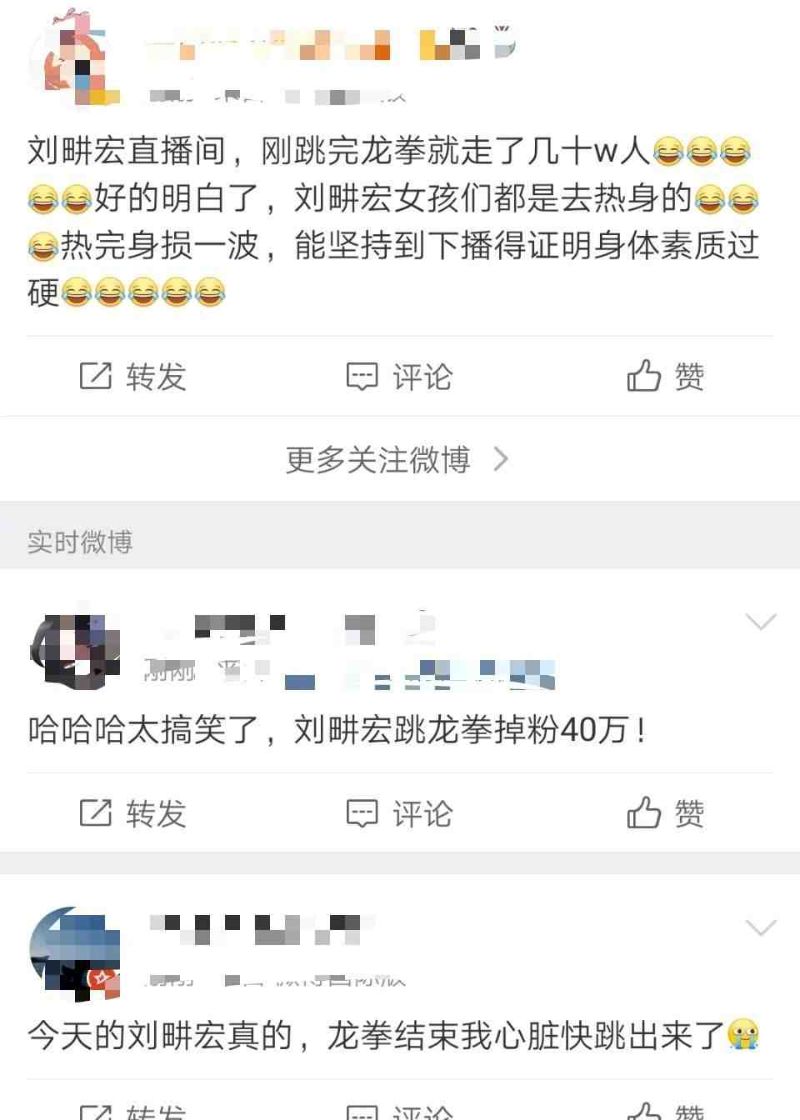The width and height of the screenshot is (800, 1120).
Task: Open 更多关注微博 link
Action: pyautogui.click(x=398, y=459)
